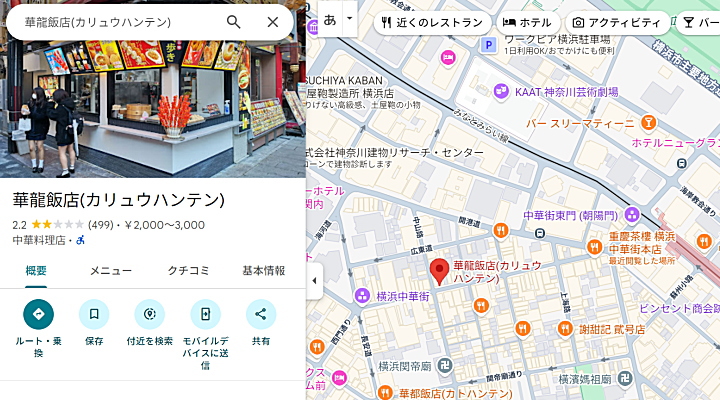Screen dimensions: 720x400
Task: Switch to the メニュー tab
Action: coord(110,271)
